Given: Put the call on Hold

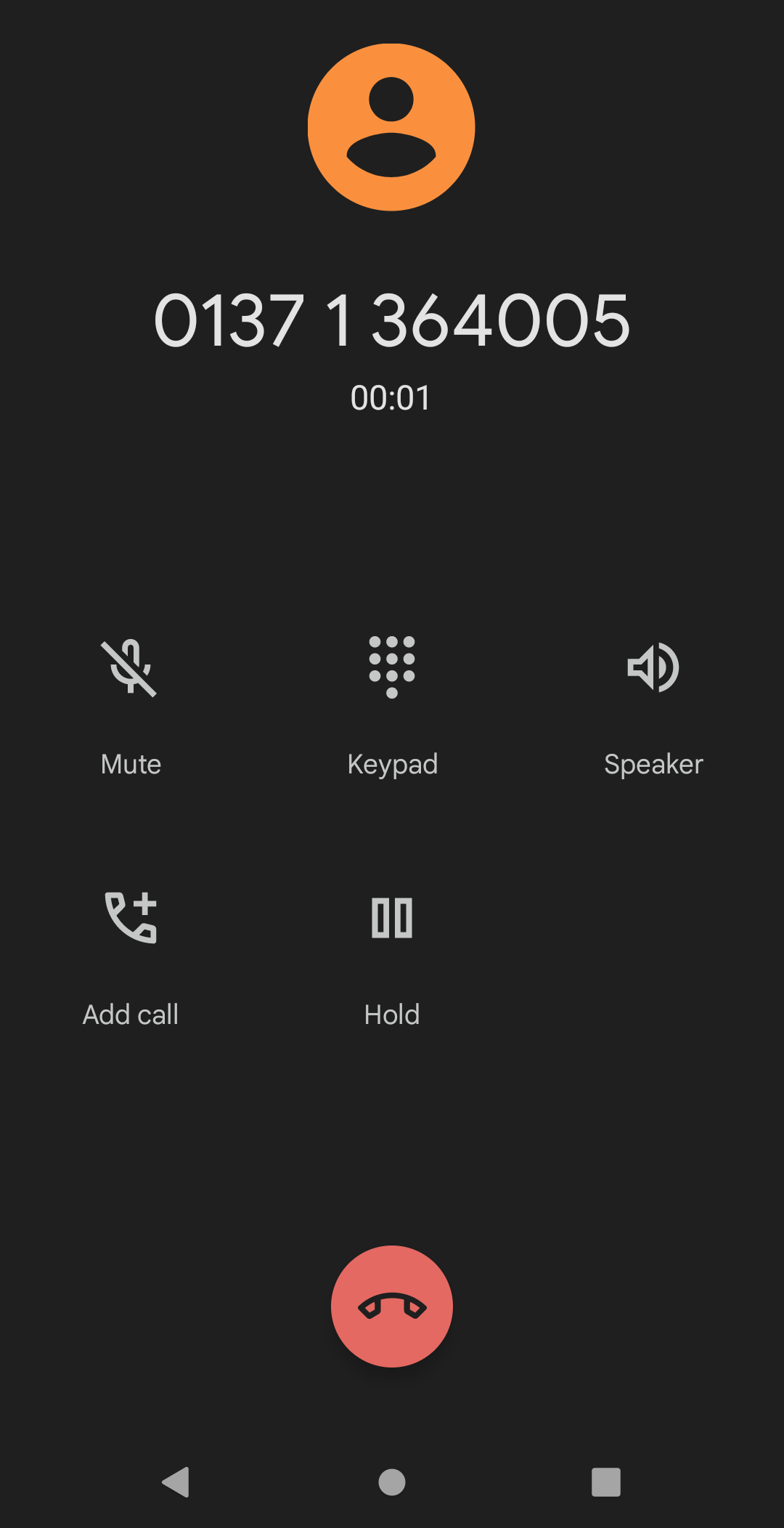Looking at the screenshot, I should click(392, 919).
